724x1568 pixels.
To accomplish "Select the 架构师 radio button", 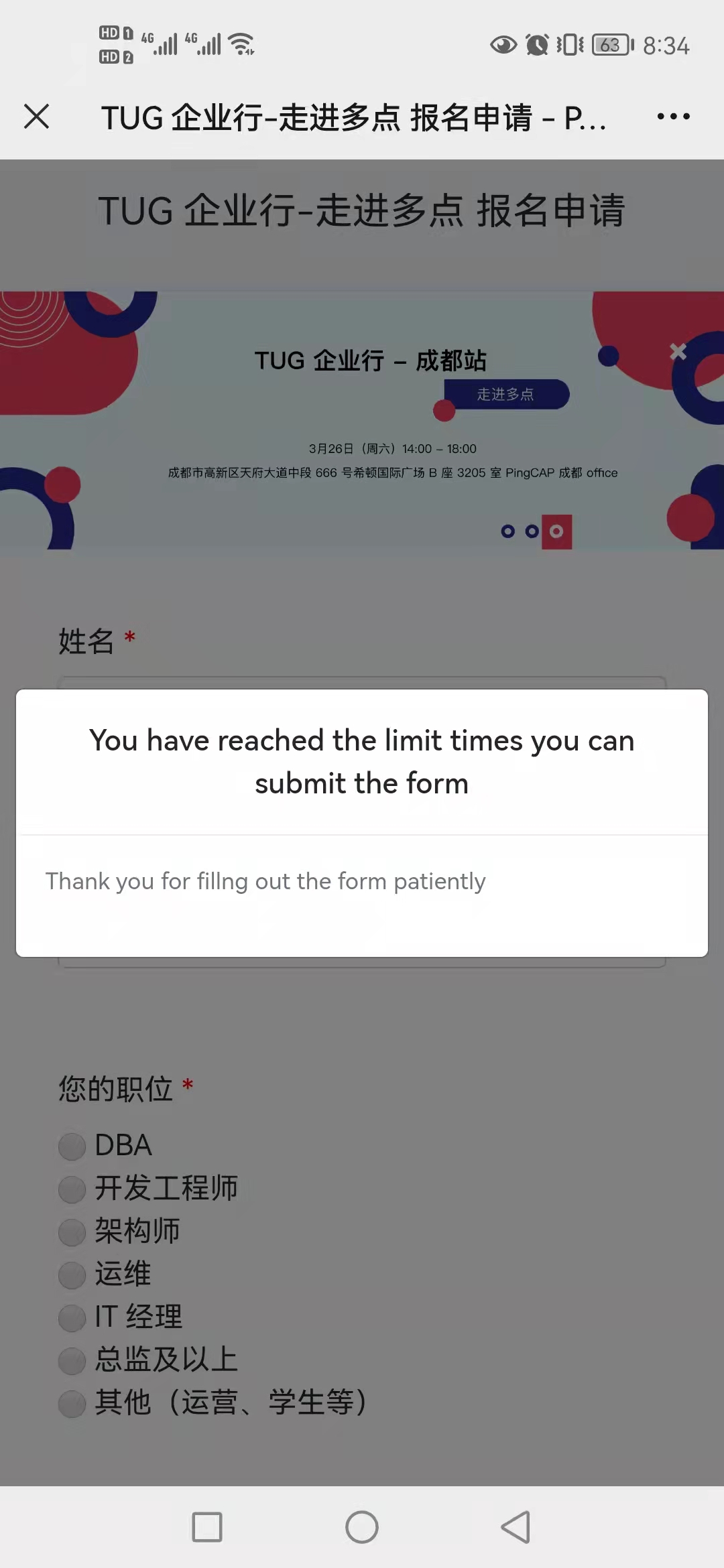I will [72, 1232].
